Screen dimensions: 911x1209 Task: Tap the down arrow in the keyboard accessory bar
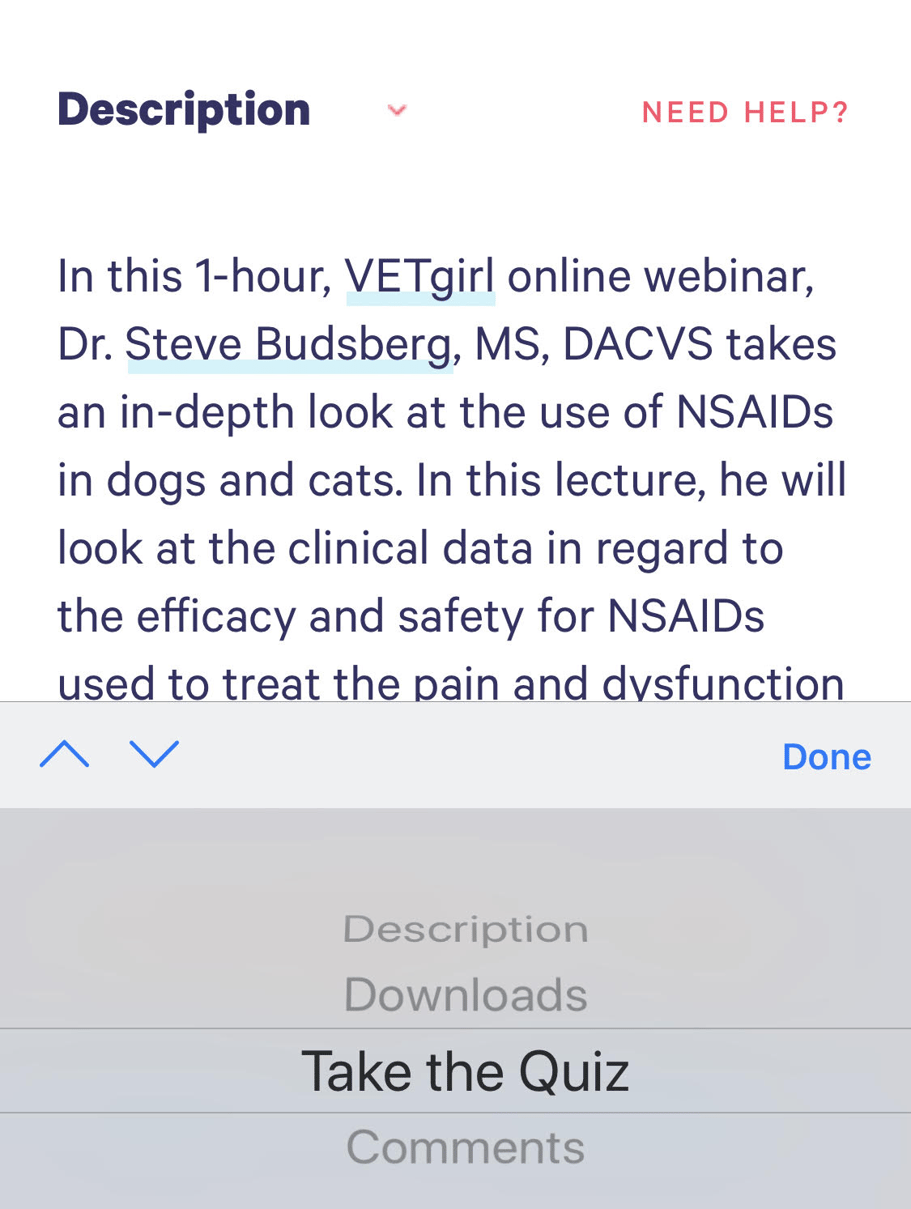coord(153,755)
